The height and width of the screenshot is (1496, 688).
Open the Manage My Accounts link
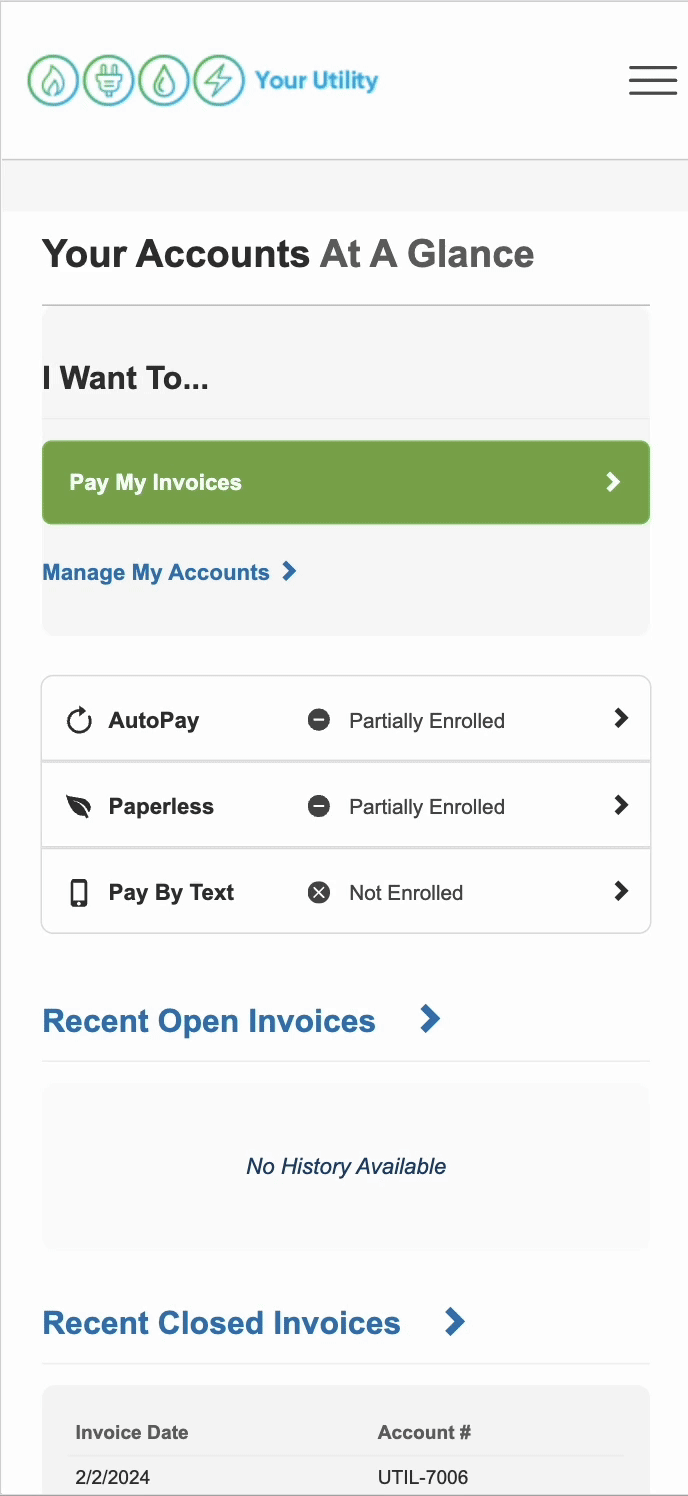pos(169,572)
